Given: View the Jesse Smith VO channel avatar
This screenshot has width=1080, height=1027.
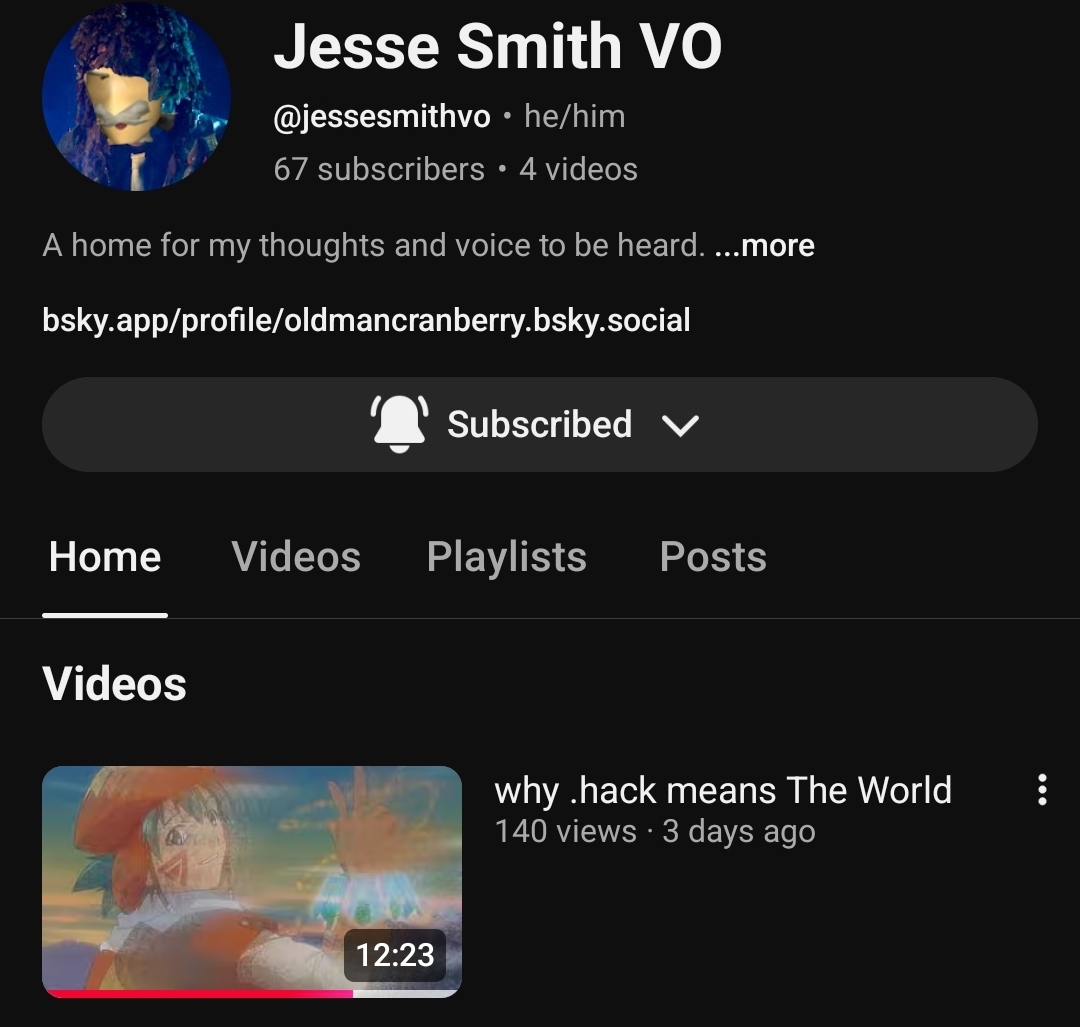Looking at the screenshot, I should (x=137, y=96).
